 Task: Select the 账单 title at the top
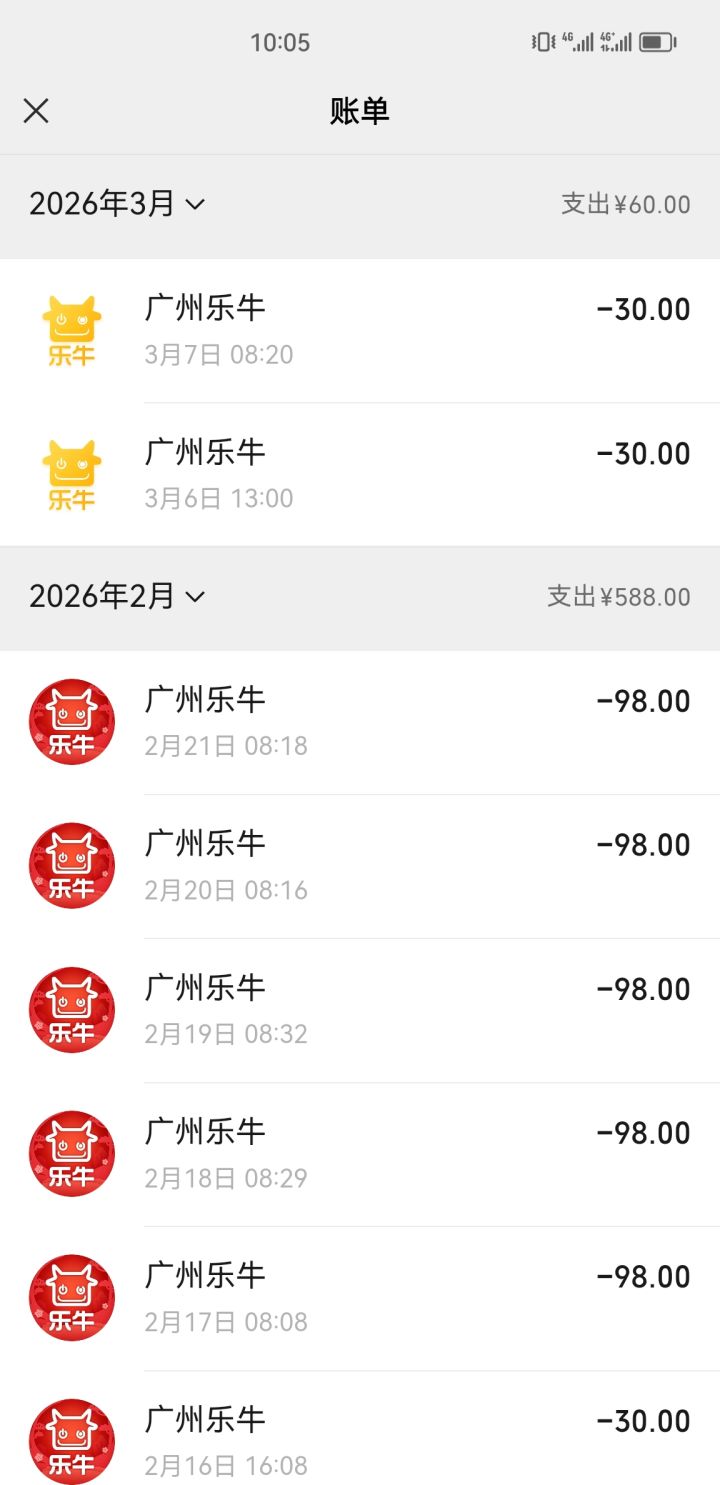(x=360, y=110)
